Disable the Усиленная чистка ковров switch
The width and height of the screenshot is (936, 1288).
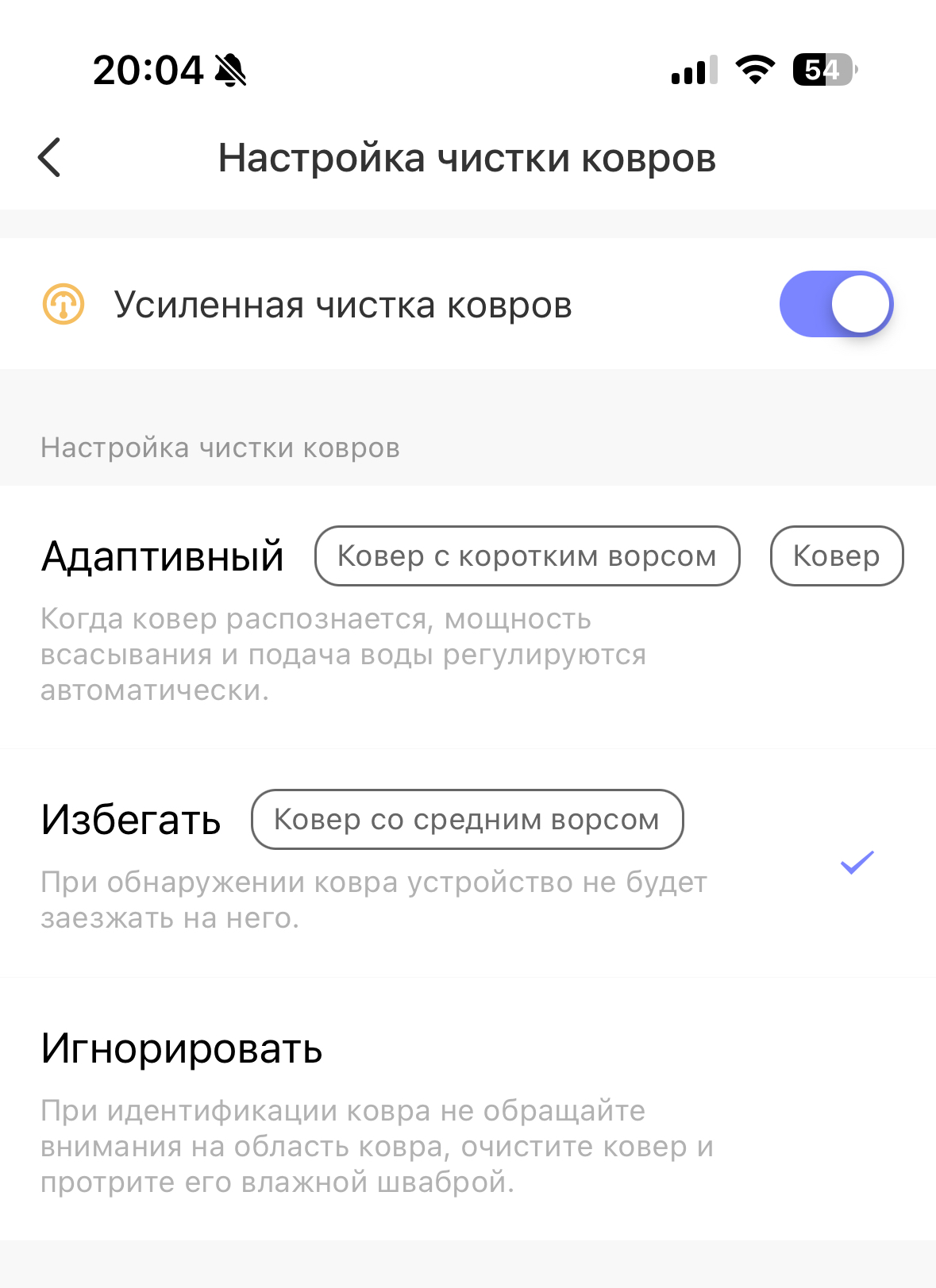(835, 305)
